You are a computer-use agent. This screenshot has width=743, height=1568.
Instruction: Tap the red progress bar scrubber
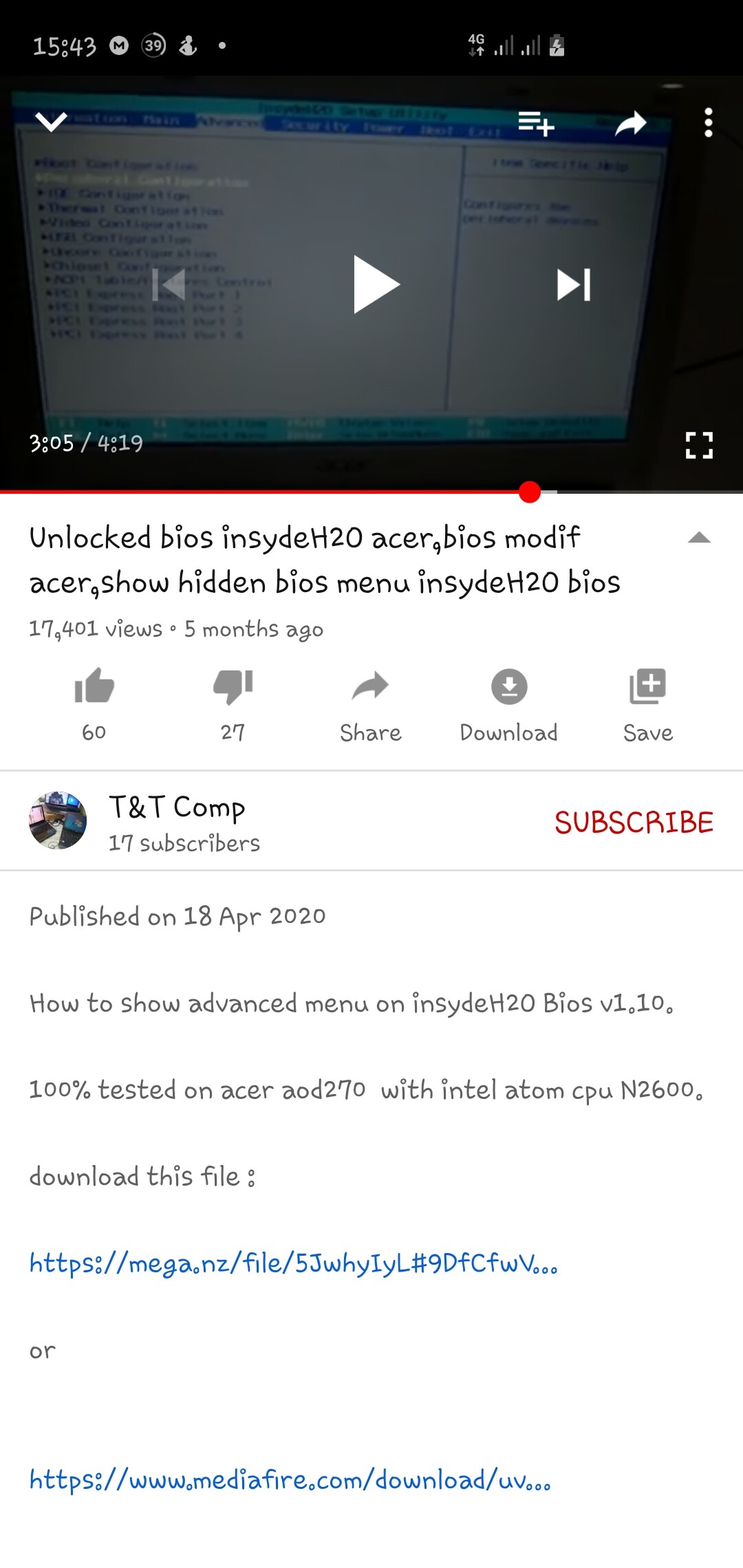coord(530,492)
